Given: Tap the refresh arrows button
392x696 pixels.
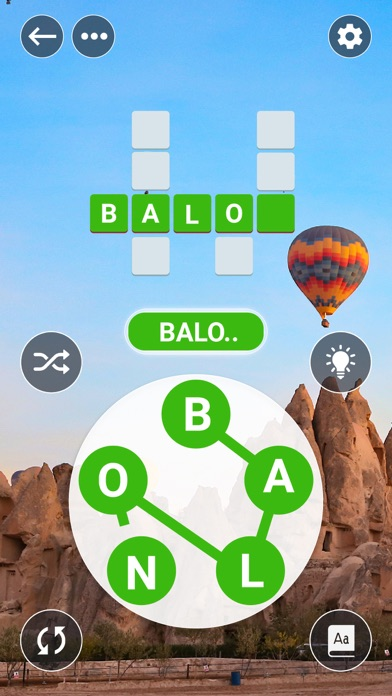Looking at the screenshot, I should point(51,640).
